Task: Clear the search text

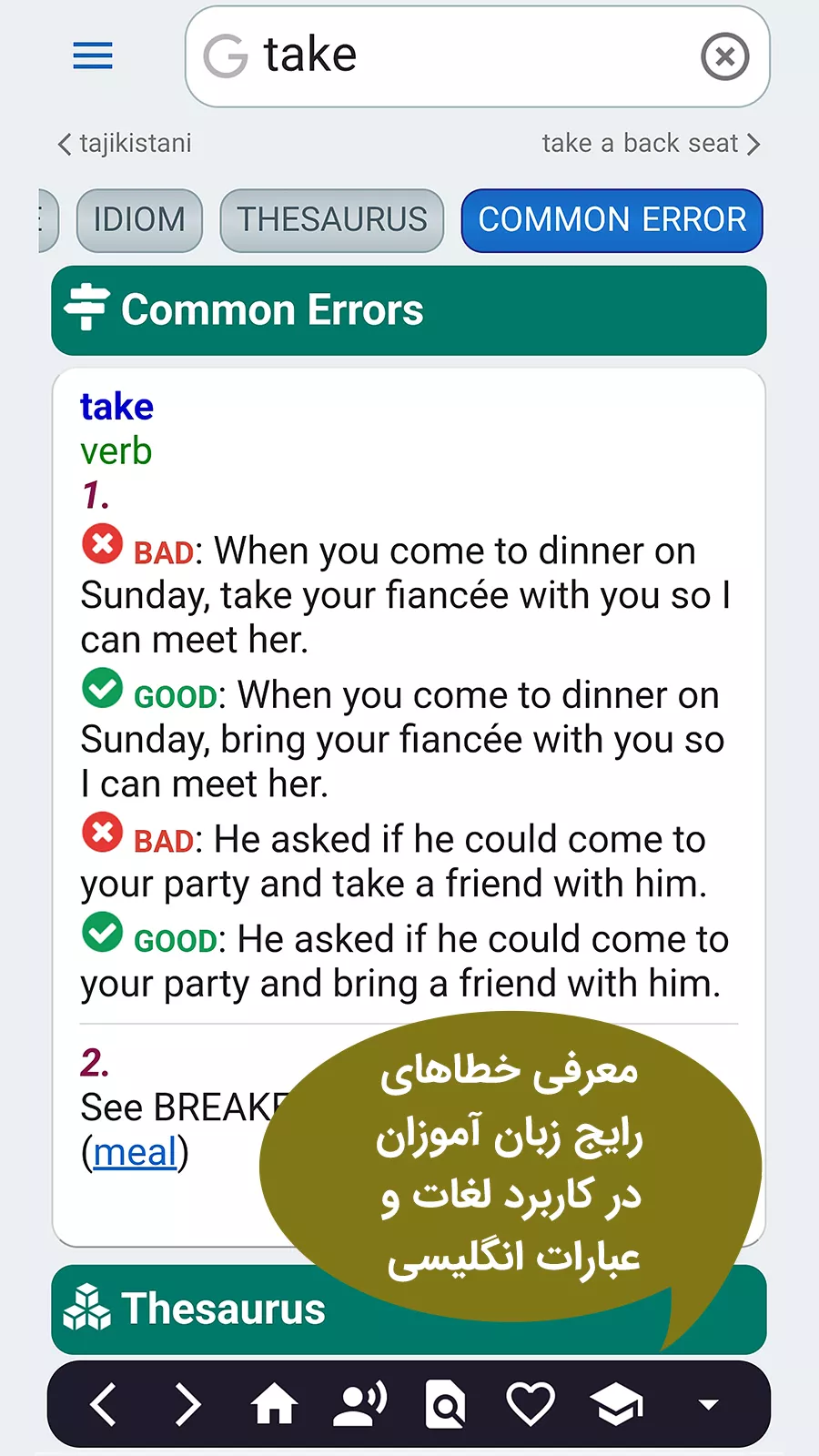Action: 724,57
